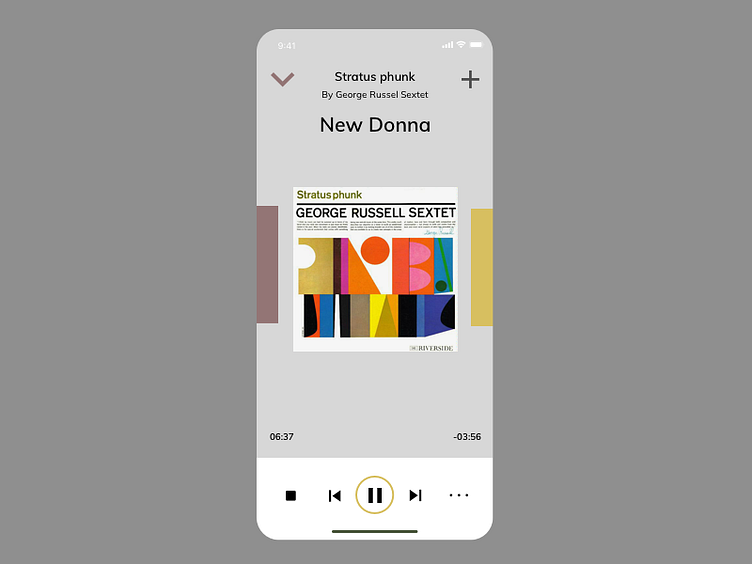Add track with the plus icon

(470, 79)
